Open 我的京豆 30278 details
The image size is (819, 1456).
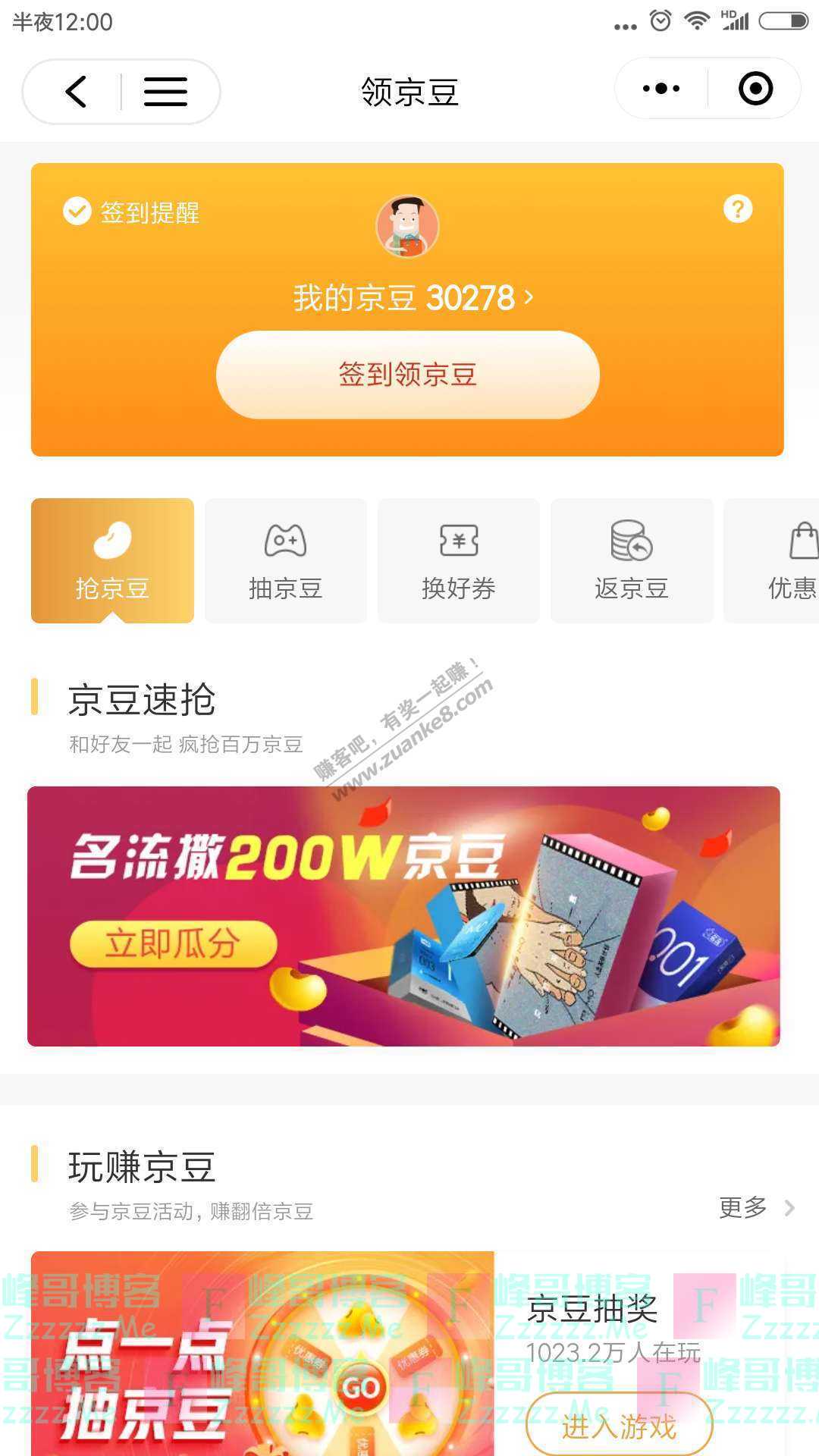(412, 298)
